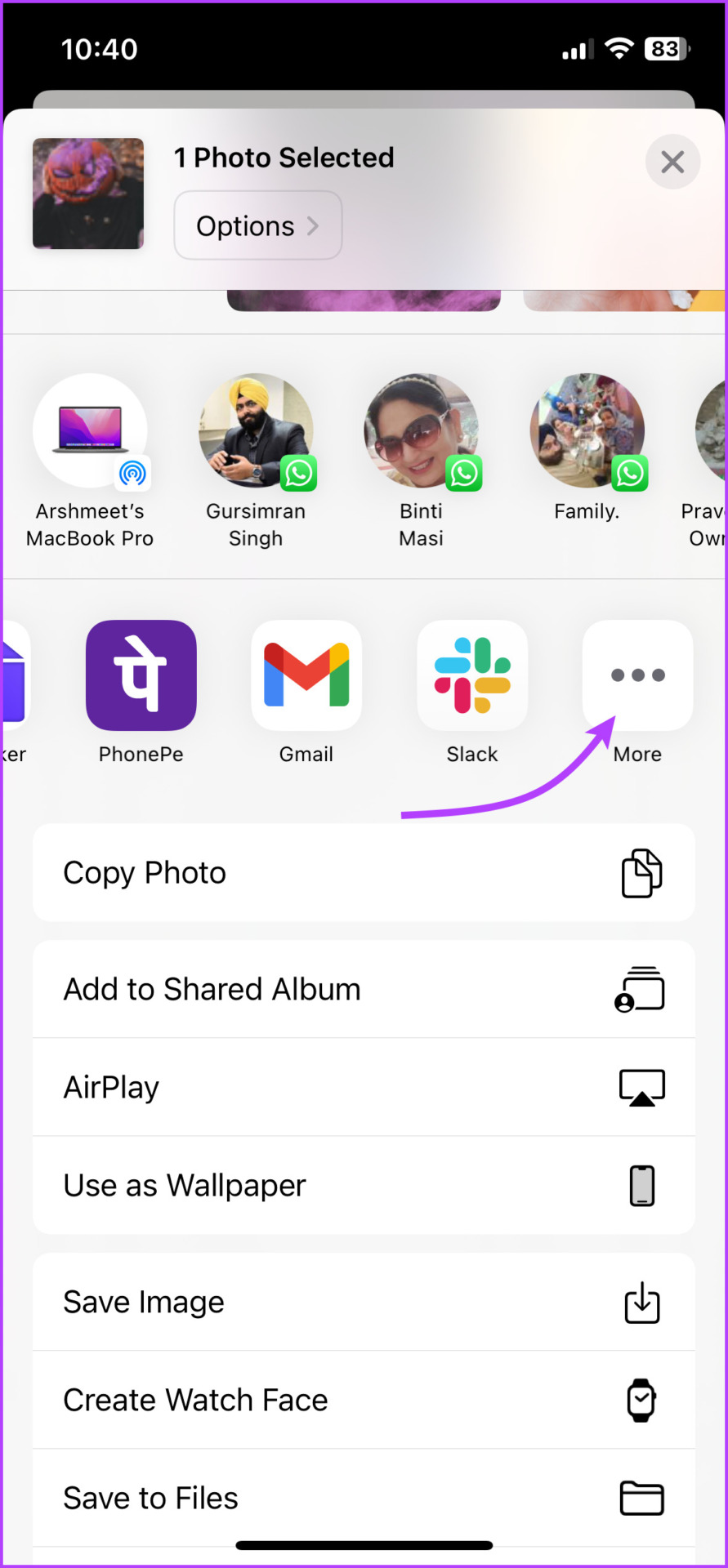728x1568 pixels.
Task: Start AirPlay for the selected photo
Action: tap(111, 1087)
